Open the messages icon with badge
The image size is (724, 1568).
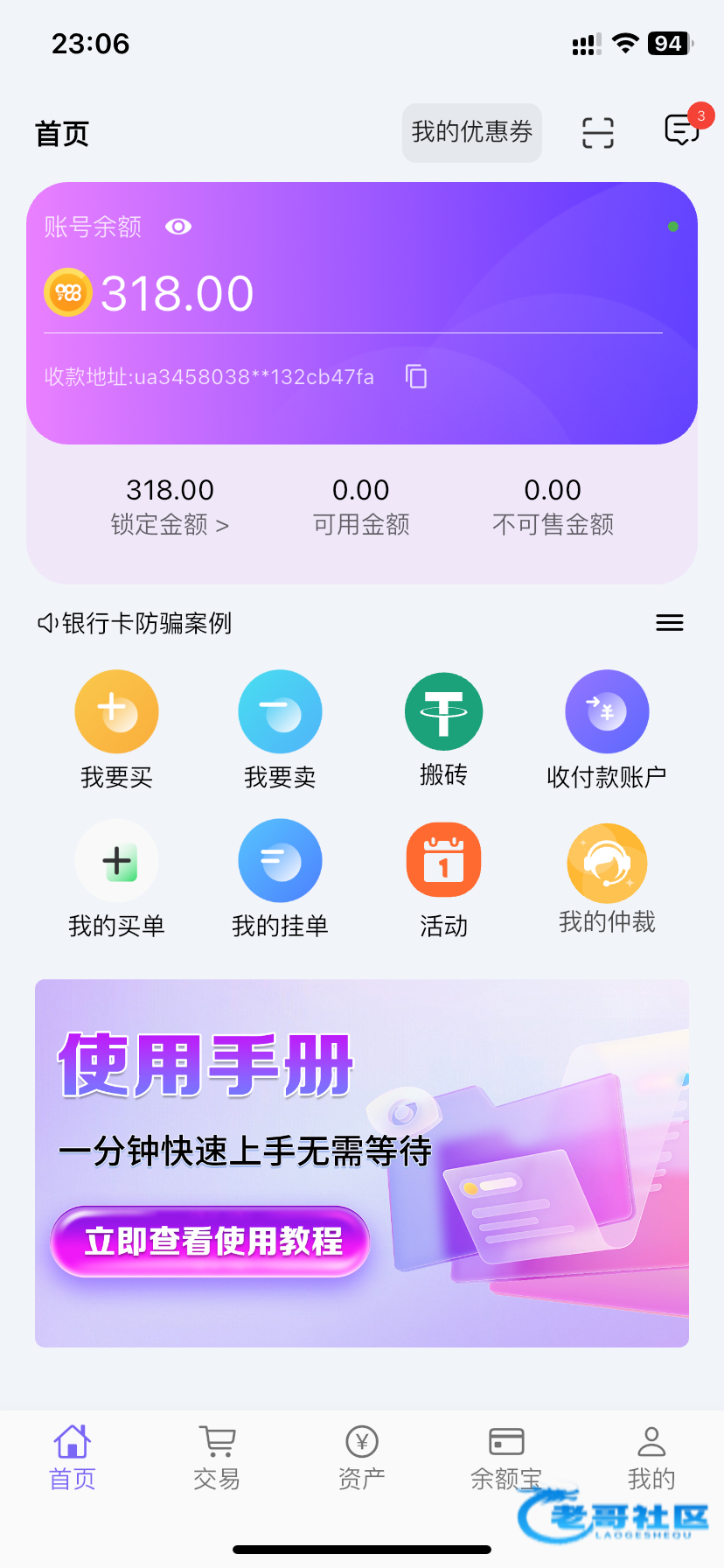point(682,131)
